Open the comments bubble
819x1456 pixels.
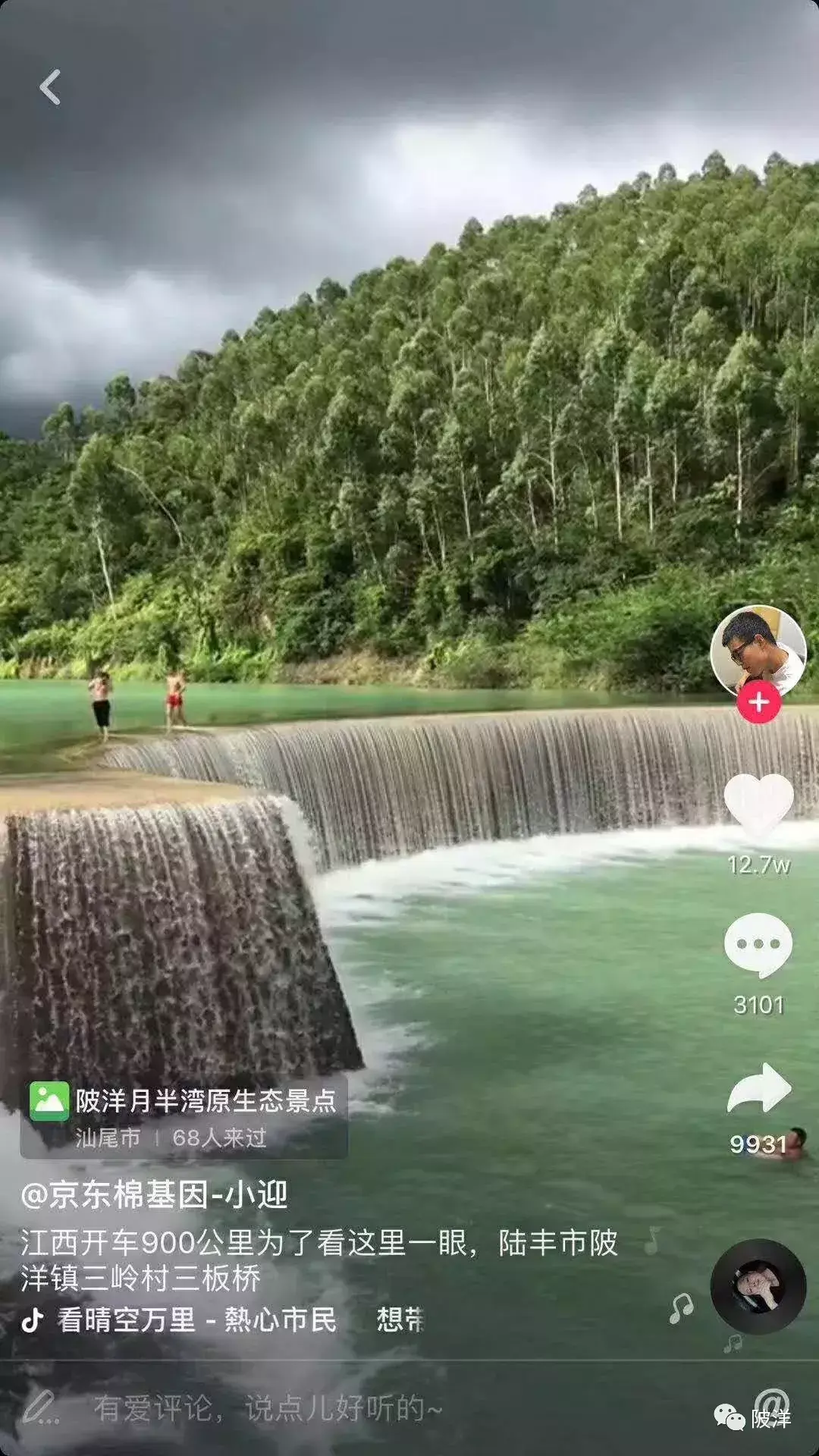pyautogui.click(x=758, y=945)
